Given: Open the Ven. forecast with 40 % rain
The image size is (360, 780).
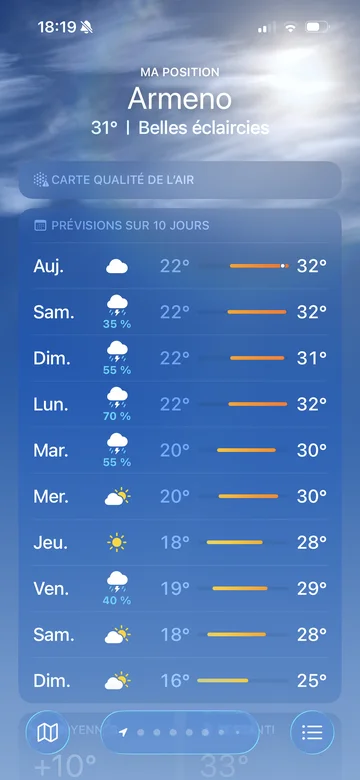Looking at the screenshot, I should (180, 588).
